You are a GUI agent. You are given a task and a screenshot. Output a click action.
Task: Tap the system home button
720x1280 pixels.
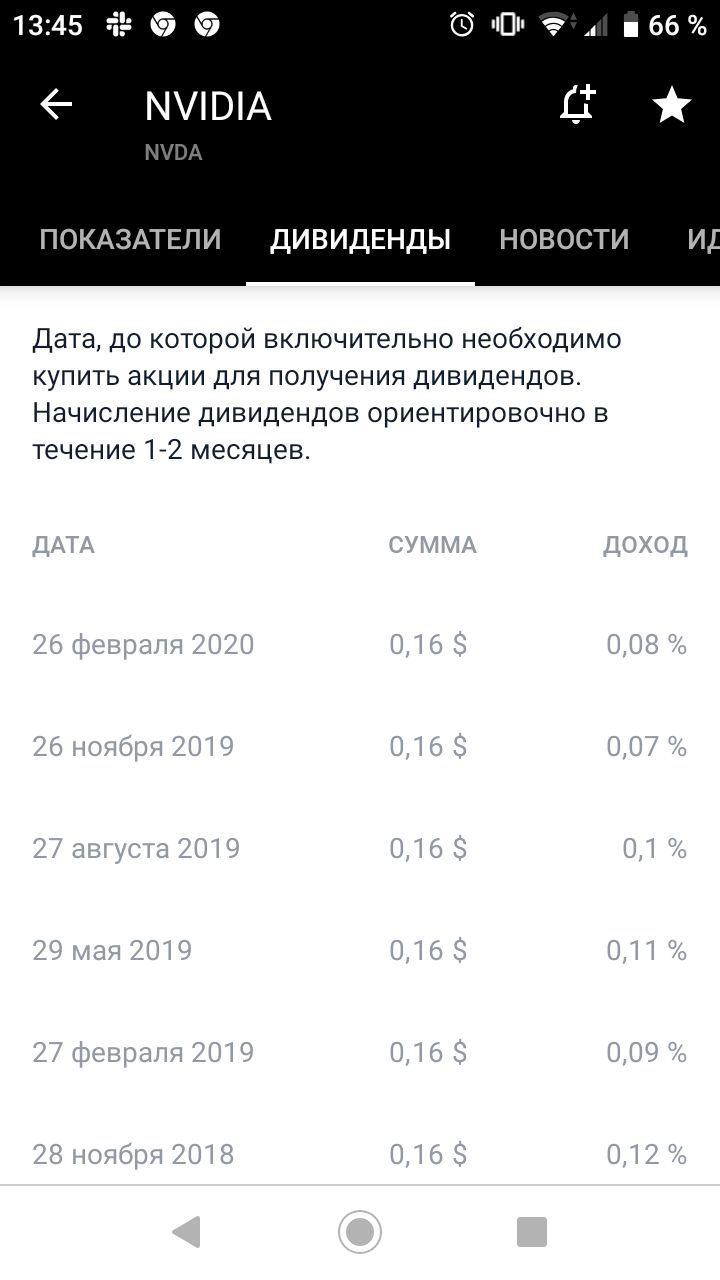tap(360, 1232)
